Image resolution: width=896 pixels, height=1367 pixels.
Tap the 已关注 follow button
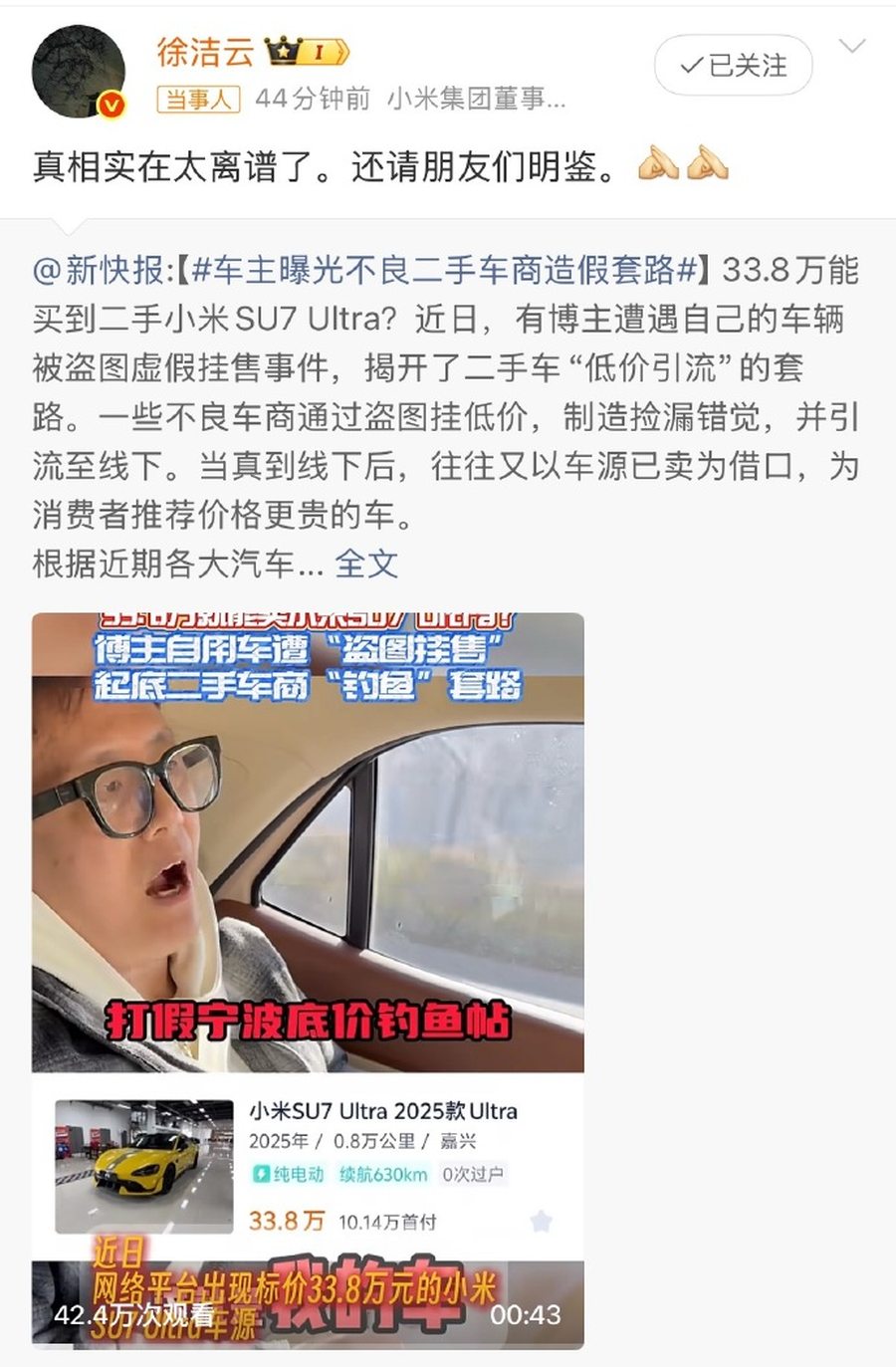pos(734,66)
